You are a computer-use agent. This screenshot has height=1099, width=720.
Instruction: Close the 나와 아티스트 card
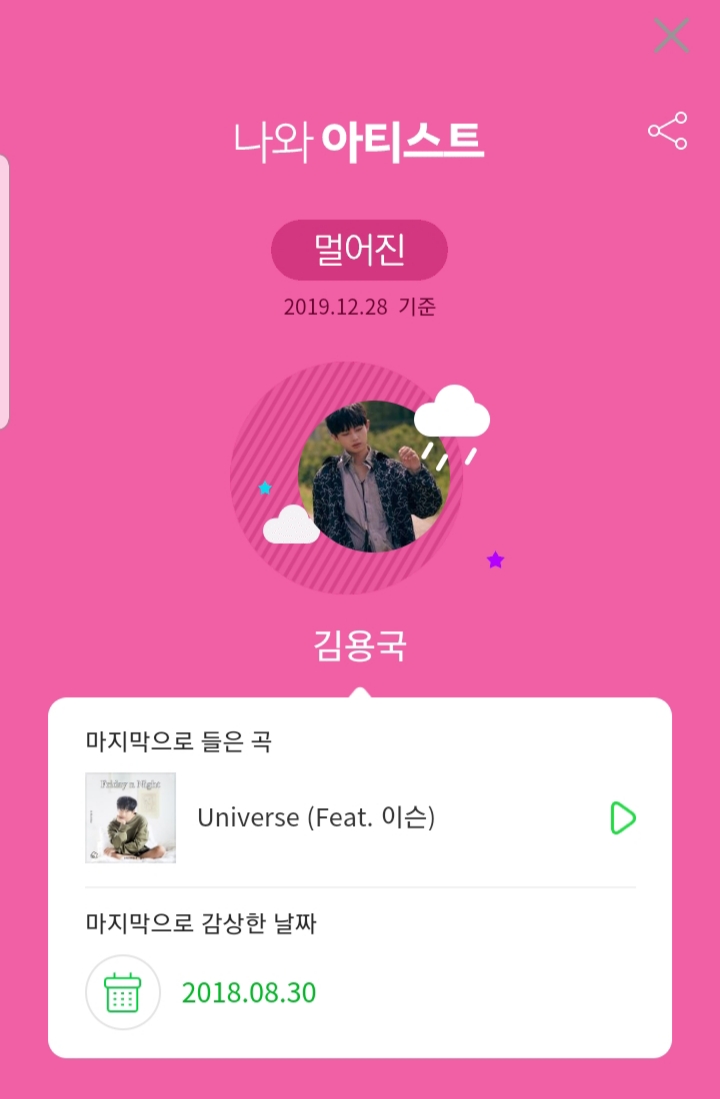671,37
